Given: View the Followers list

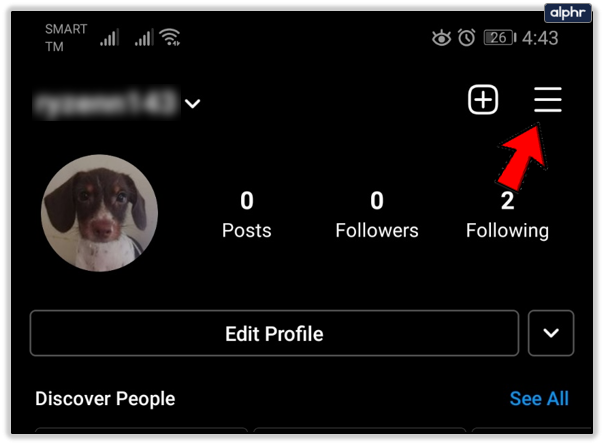Looking at the screenshot, I should [377, 215].
